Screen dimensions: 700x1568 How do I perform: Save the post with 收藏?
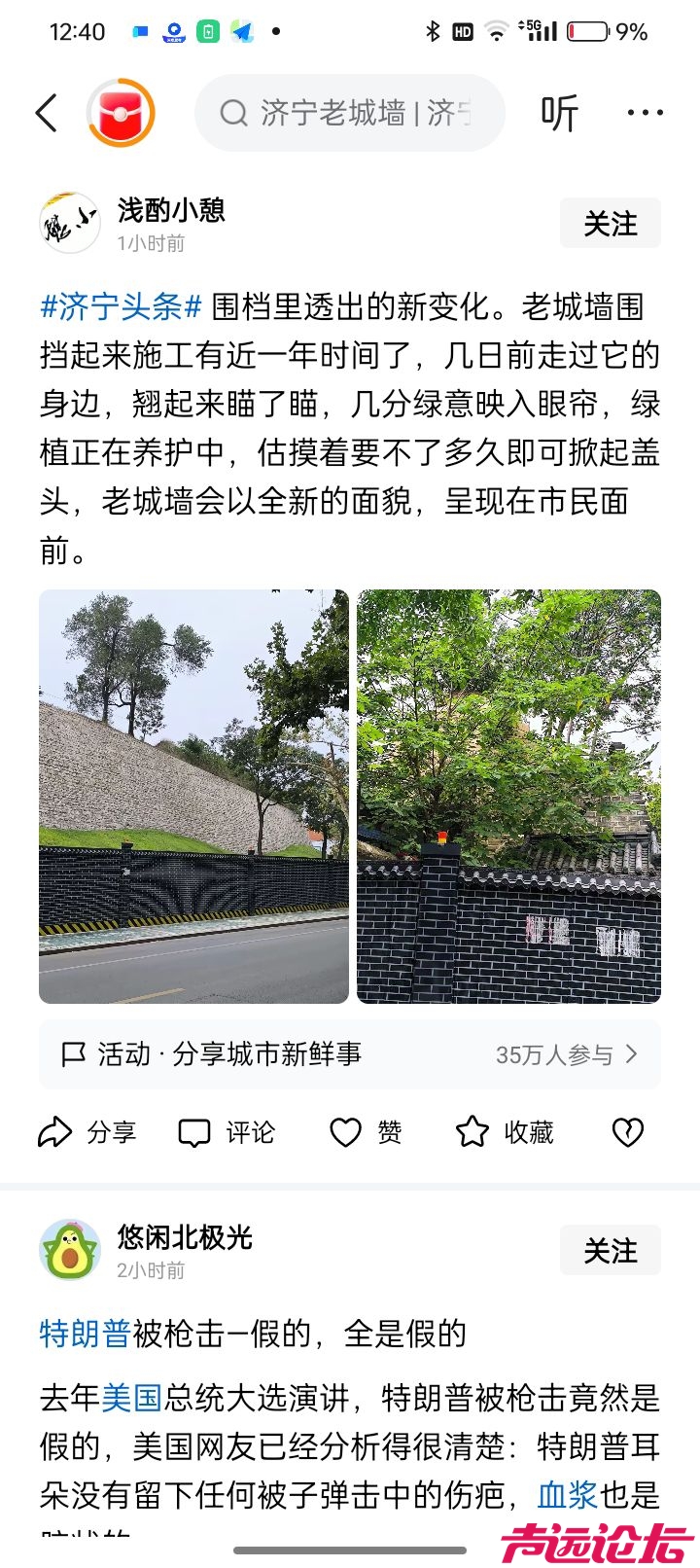(x=506, y=1132)
